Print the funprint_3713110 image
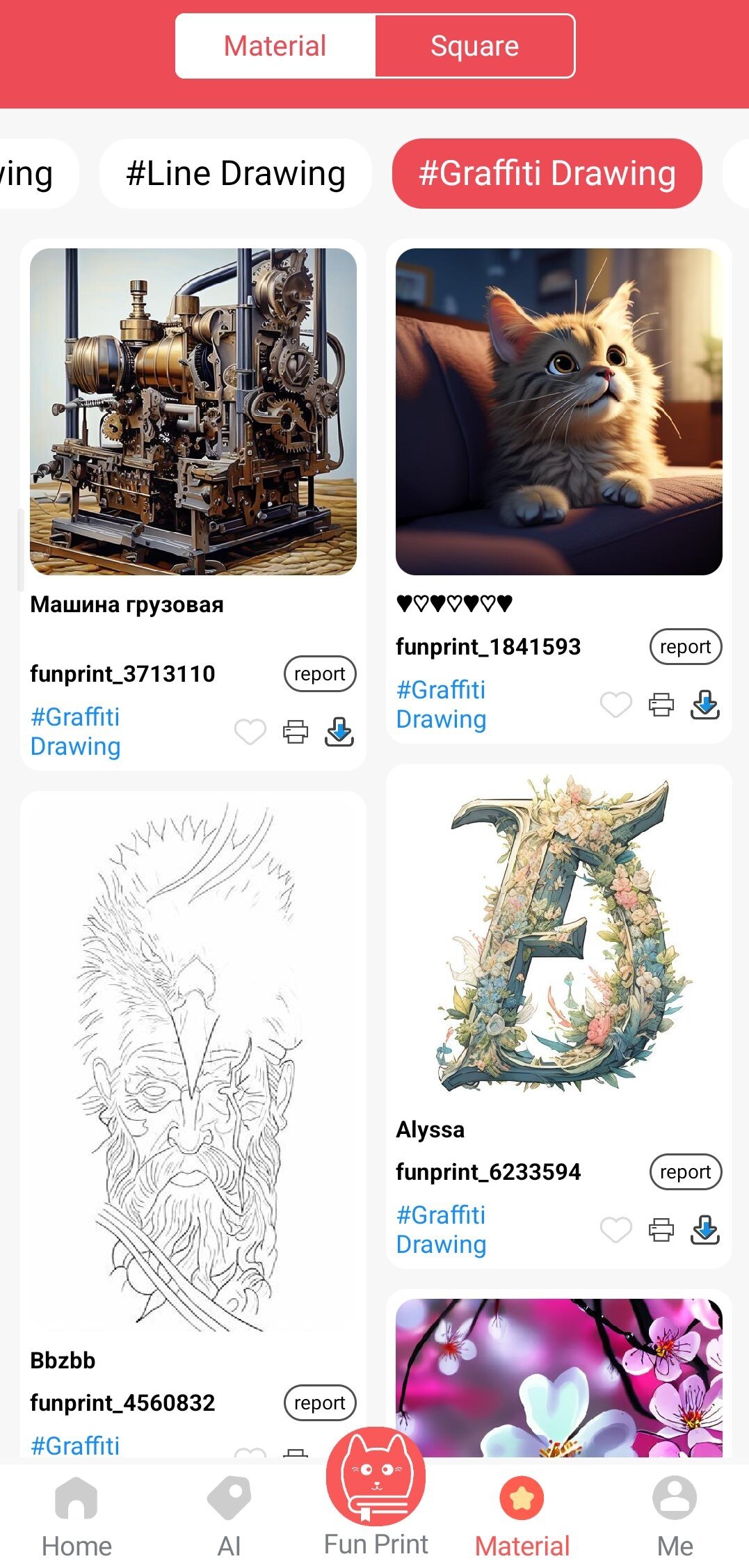This screenshot has height=1568, width=749. click(x=296, y=732)
